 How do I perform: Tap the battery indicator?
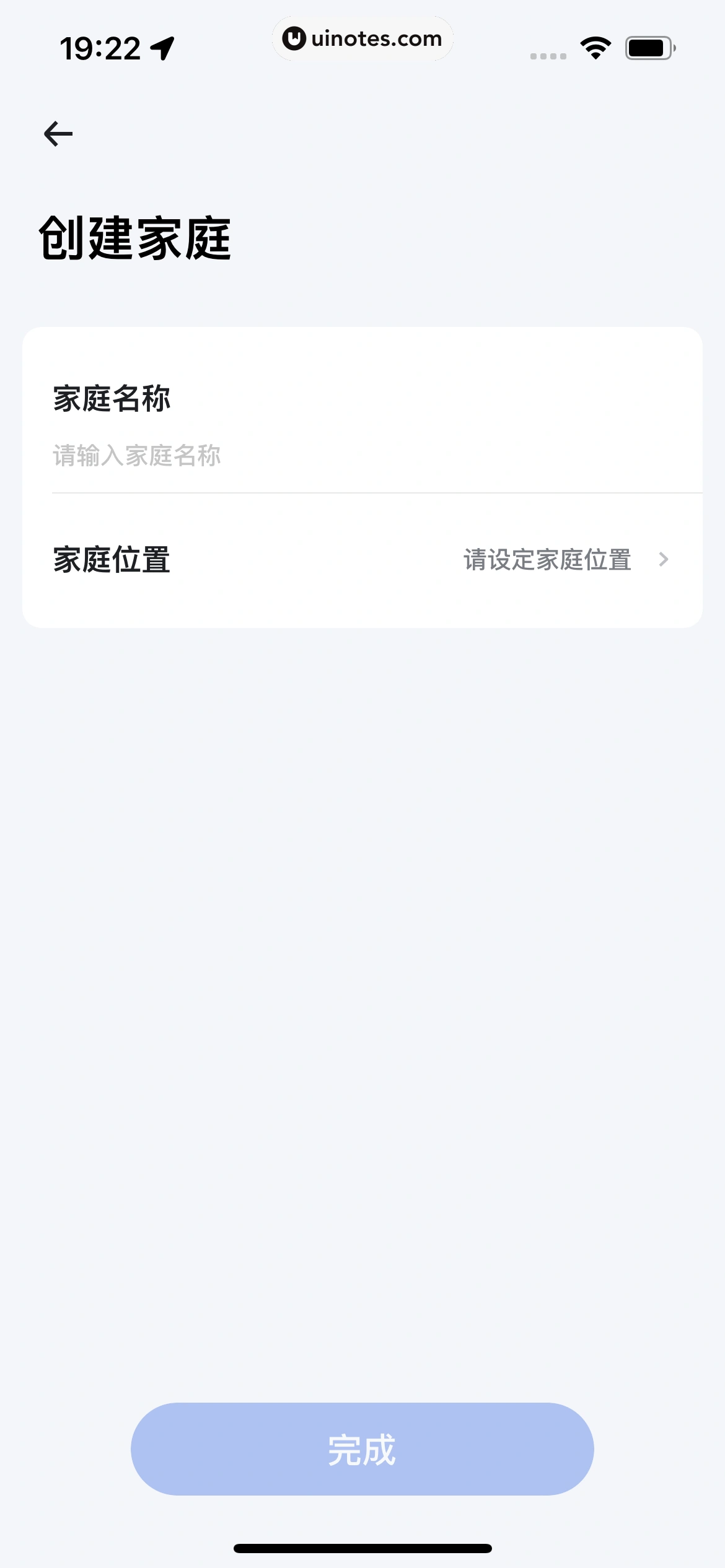click(648, 48)
